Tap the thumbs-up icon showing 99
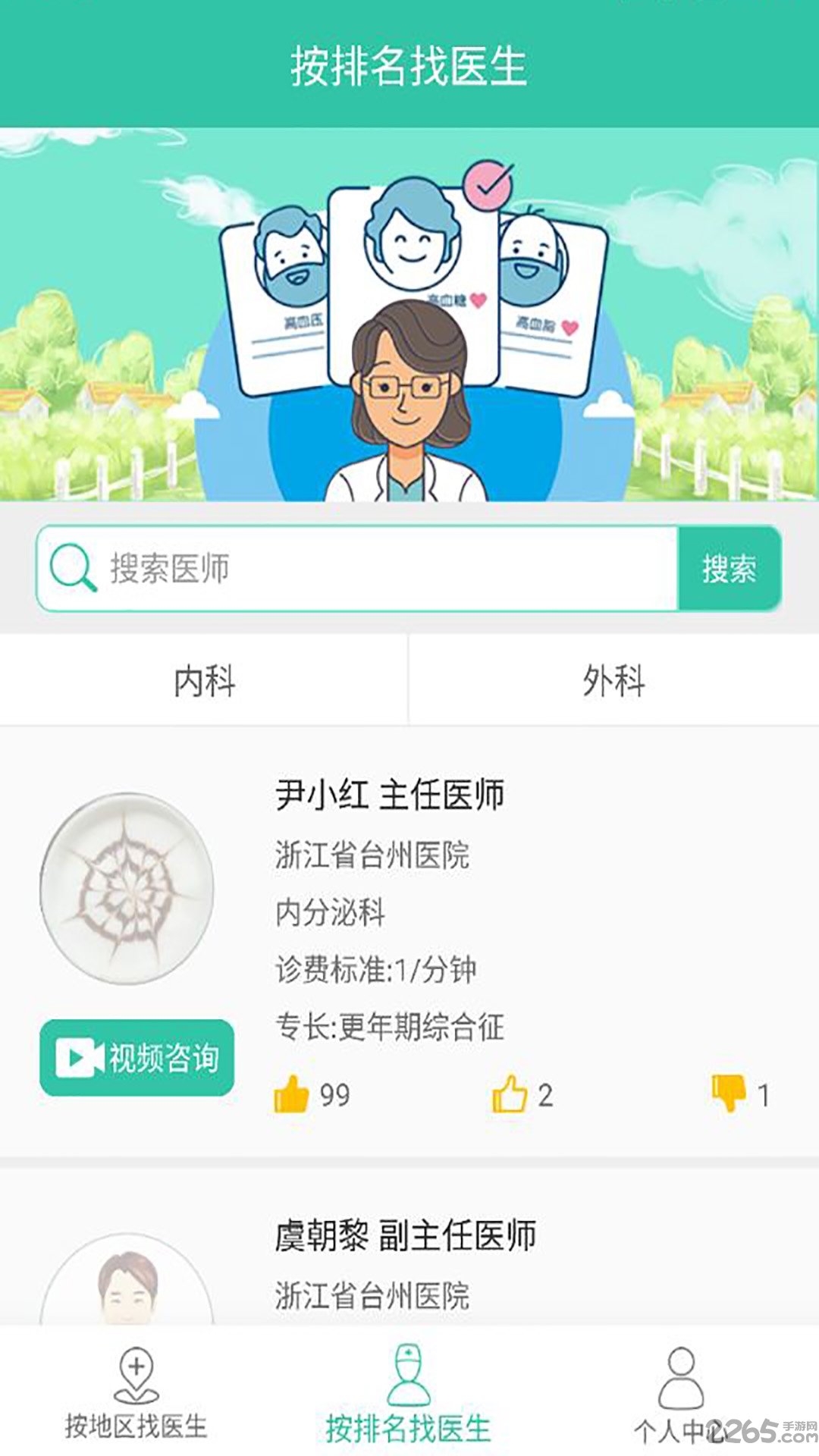The width and height of the screenshot is (819, 1456). tap(291, 1094)
